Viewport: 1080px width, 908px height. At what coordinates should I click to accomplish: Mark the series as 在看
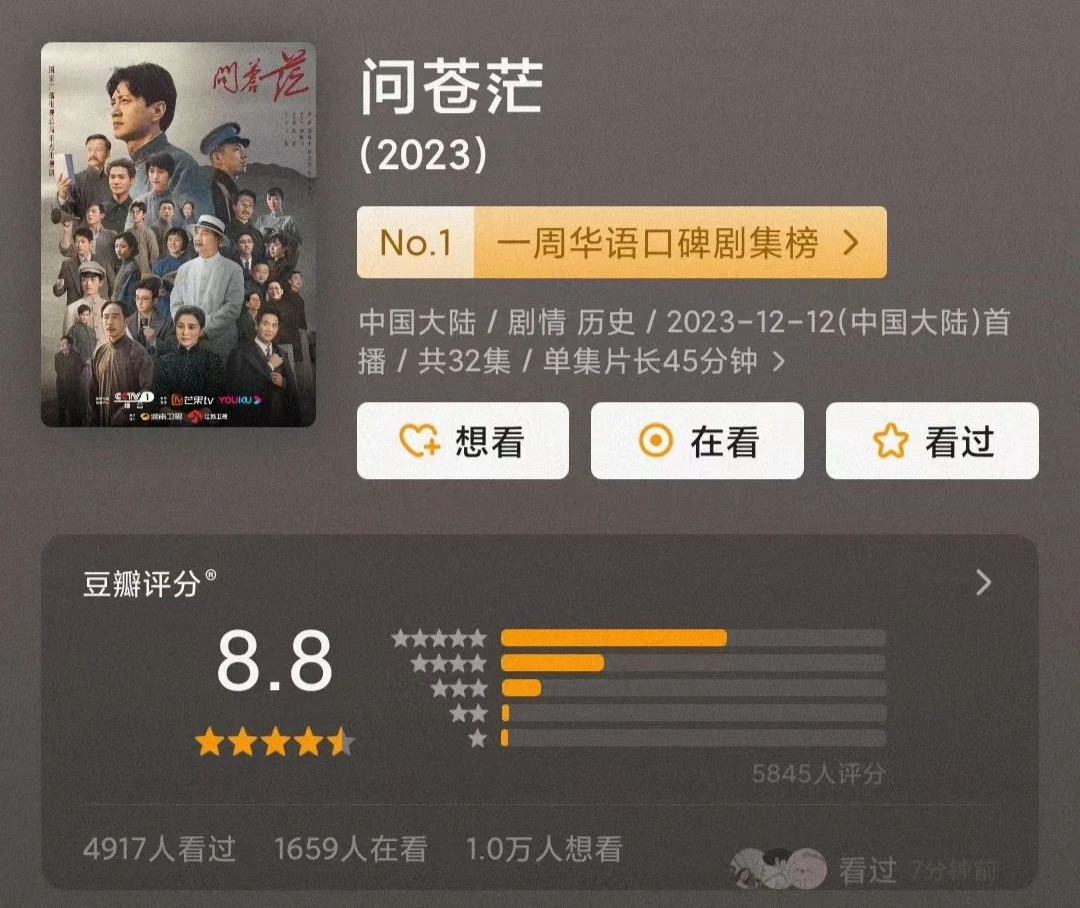point(697,441)
